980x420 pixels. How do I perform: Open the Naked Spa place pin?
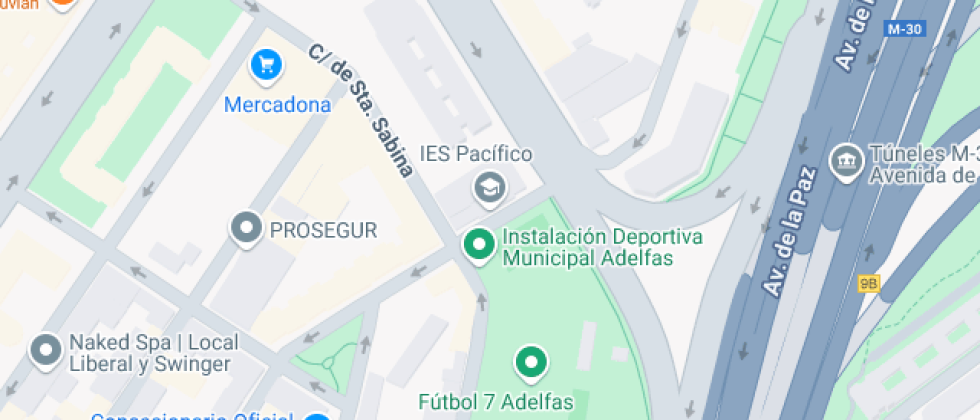click(x=46, y=351)
